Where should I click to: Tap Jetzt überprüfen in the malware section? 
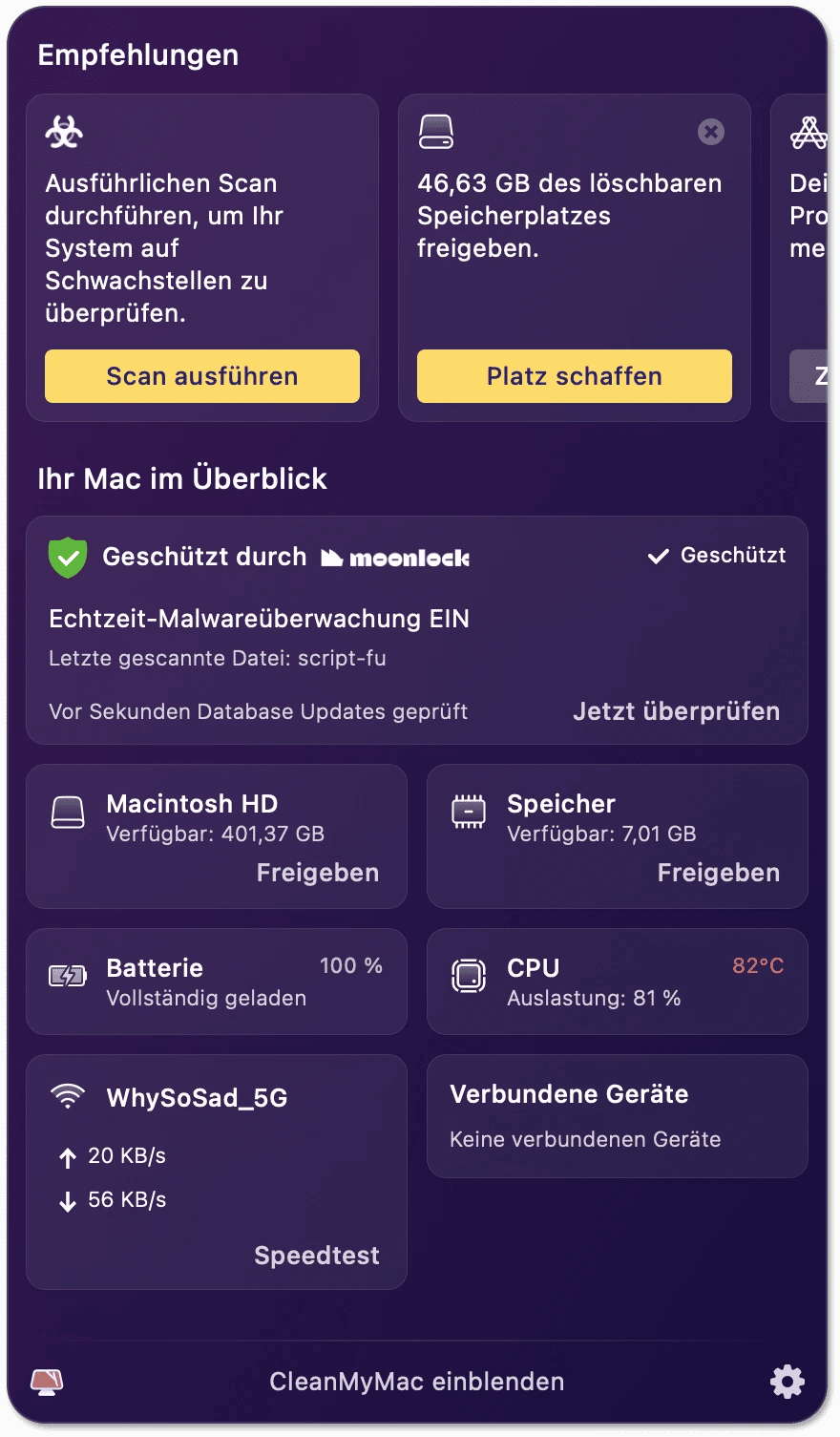coord(676,711)
